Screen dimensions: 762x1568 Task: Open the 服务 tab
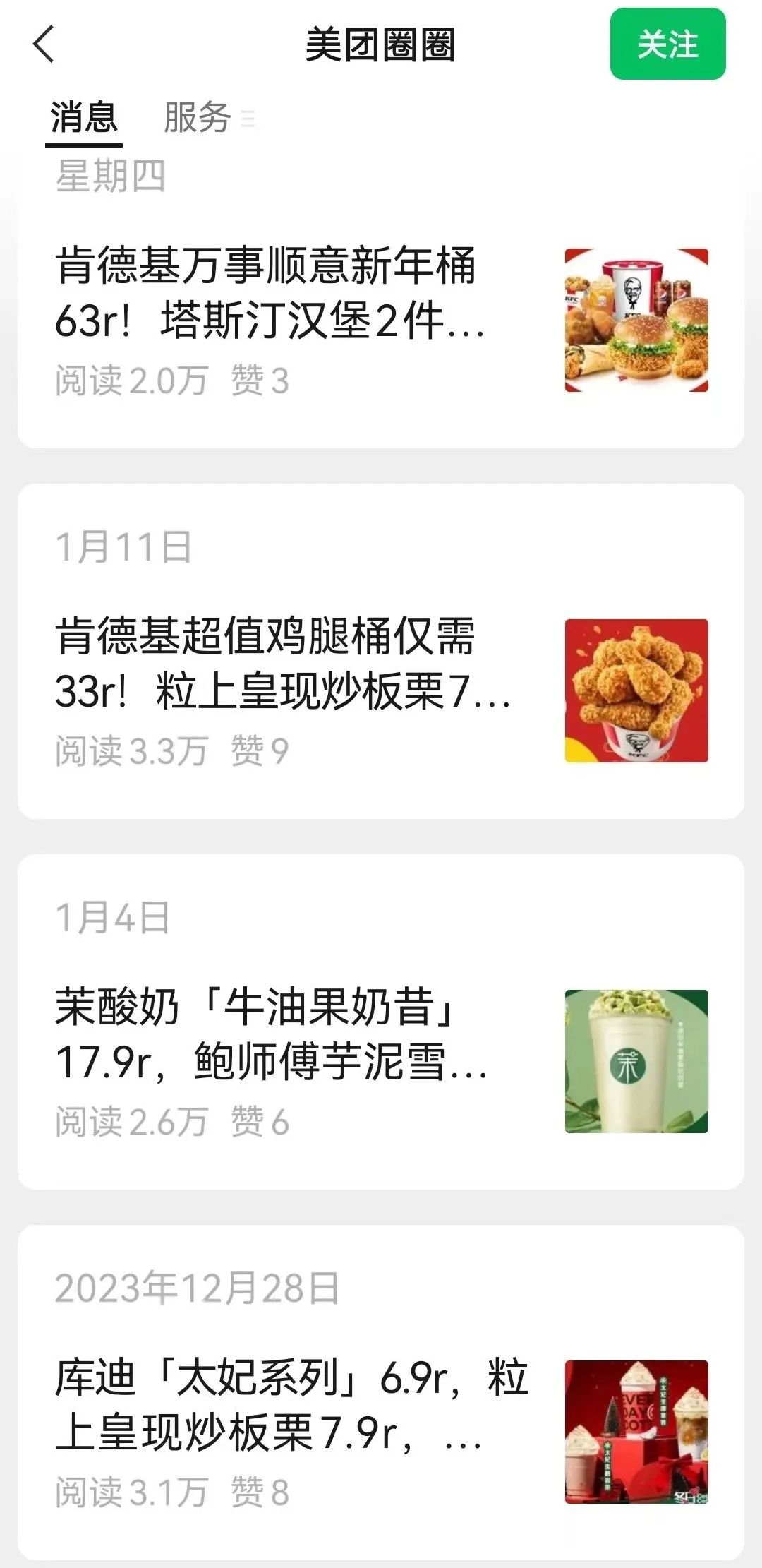[x=198, y=118]
